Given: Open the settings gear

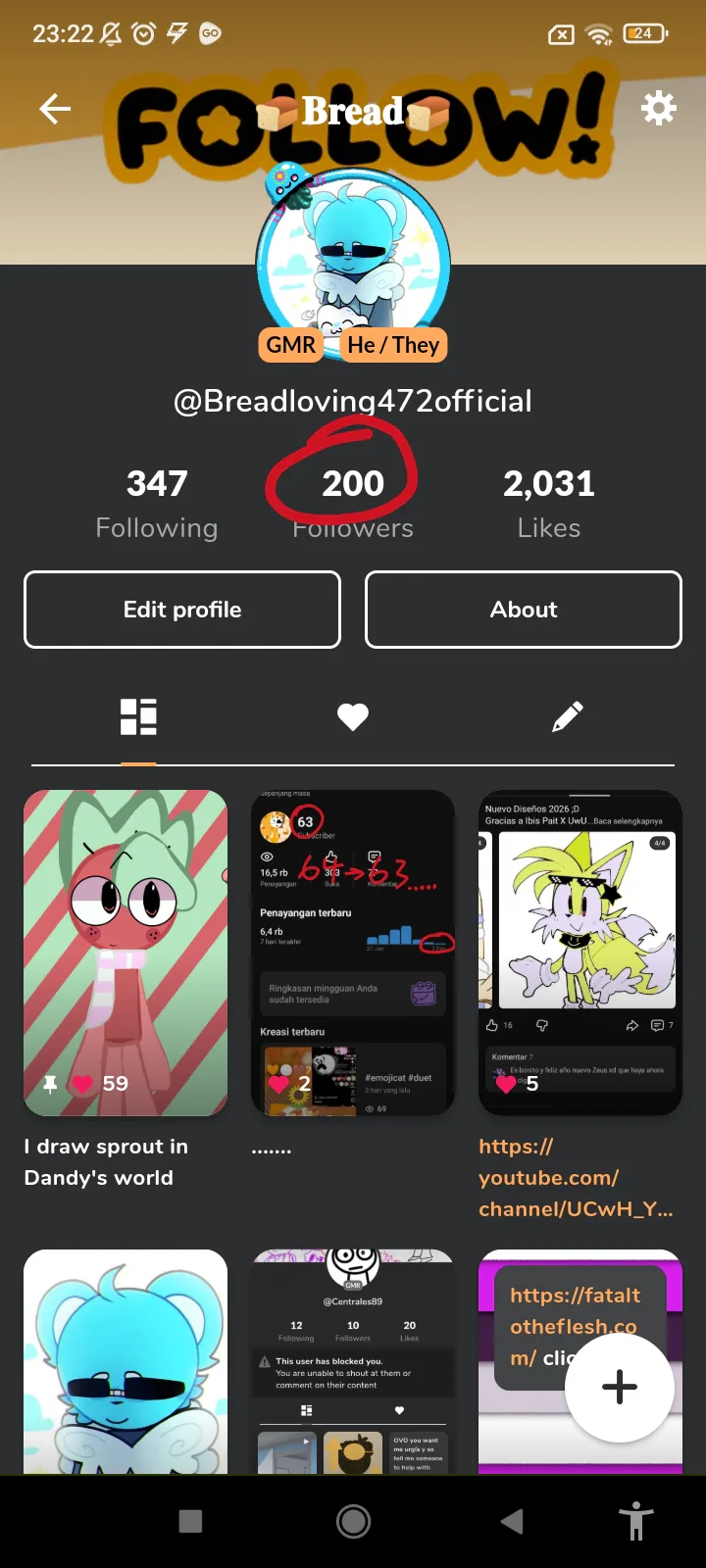Looking at the screenshot, I should [x=658, y=108].
